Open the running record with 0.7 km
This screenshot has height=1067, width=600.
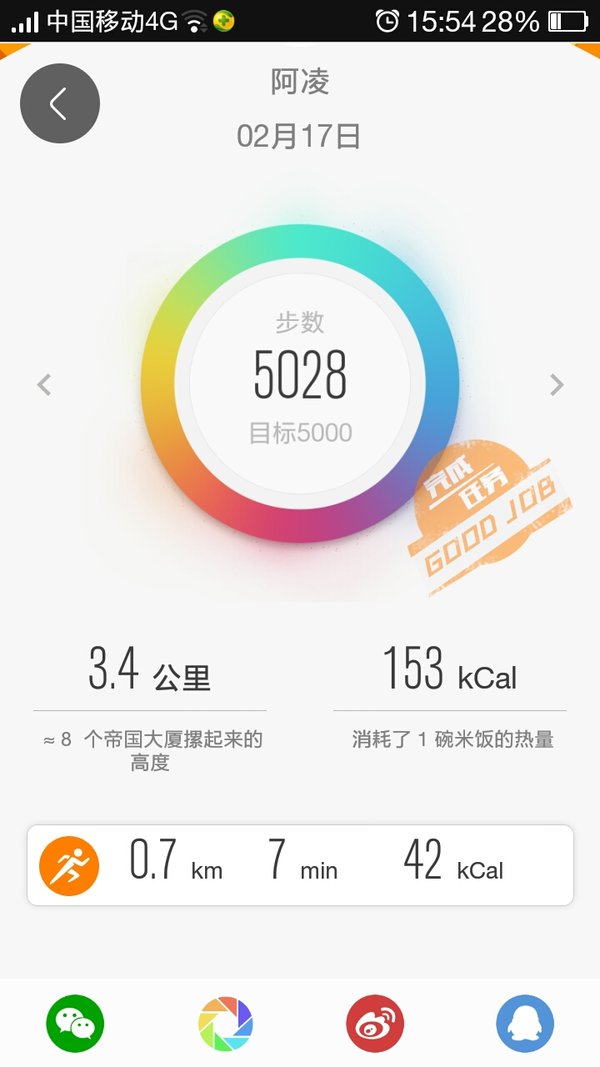[x=300, y=865]
